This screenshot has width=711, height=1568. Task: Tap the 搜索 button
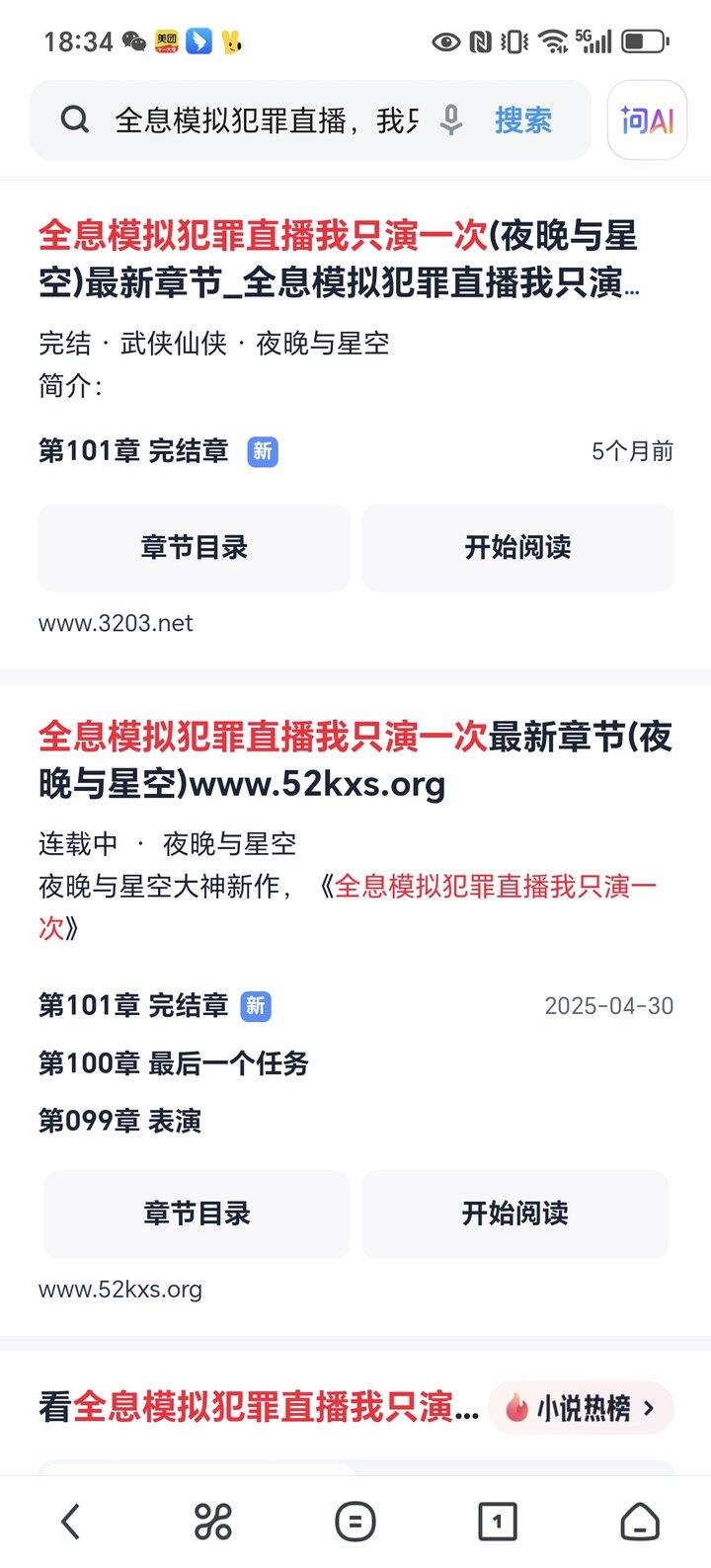[523, 120]
